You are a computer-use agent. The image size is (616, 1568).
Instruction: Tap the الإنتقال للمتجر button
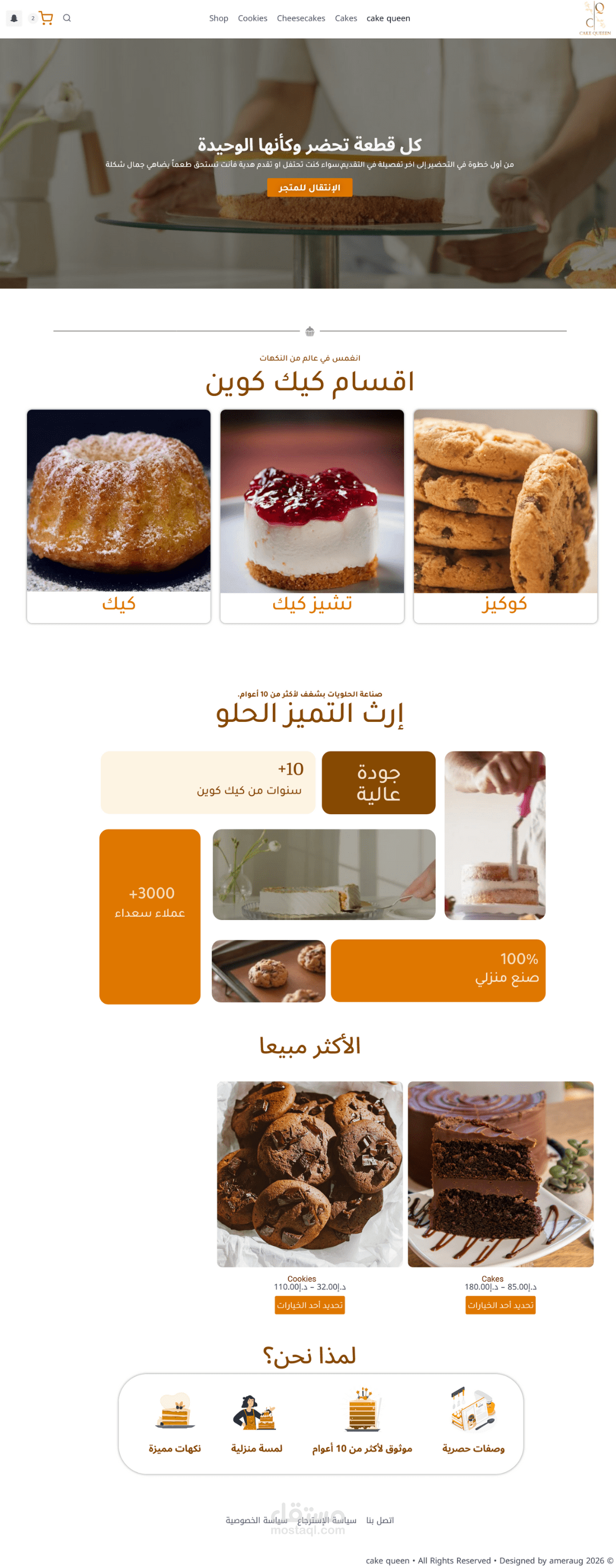309,188
